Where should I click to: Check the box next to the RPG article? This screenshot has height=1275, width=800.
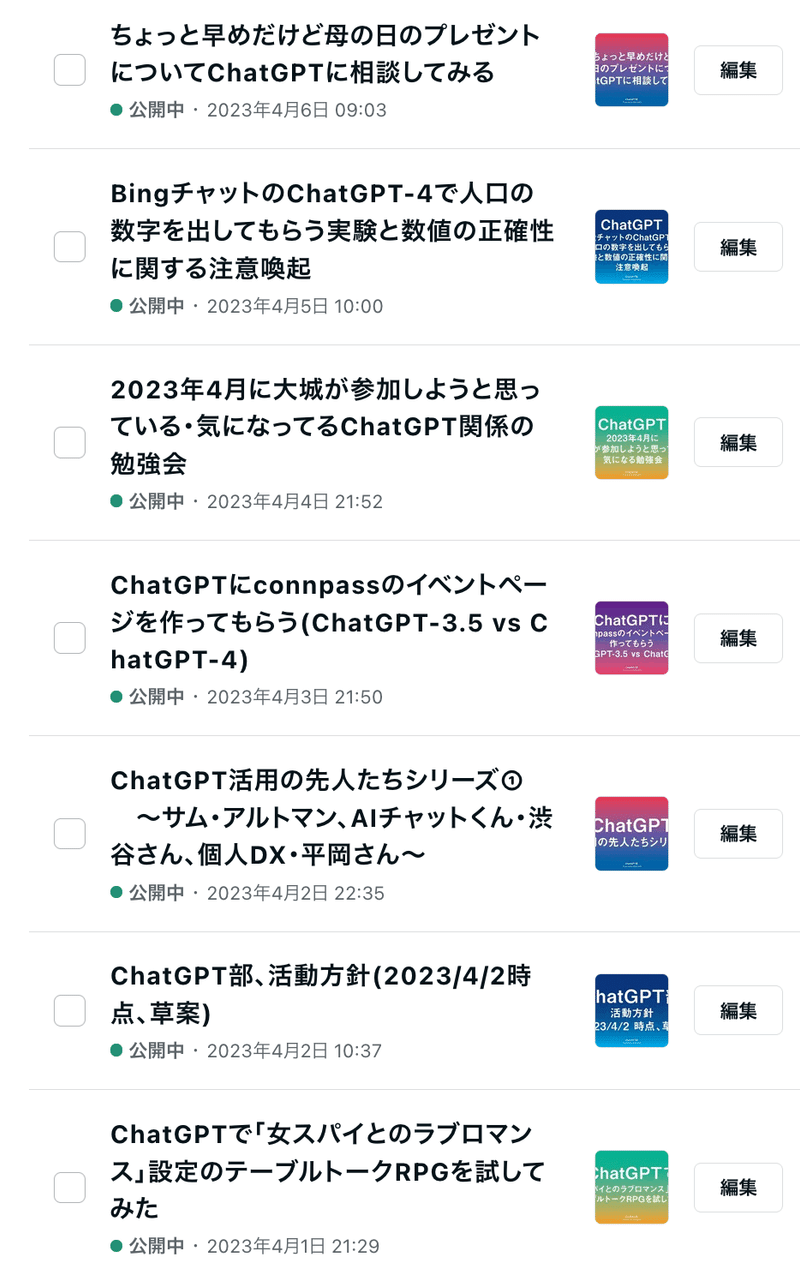[70, 1187]
